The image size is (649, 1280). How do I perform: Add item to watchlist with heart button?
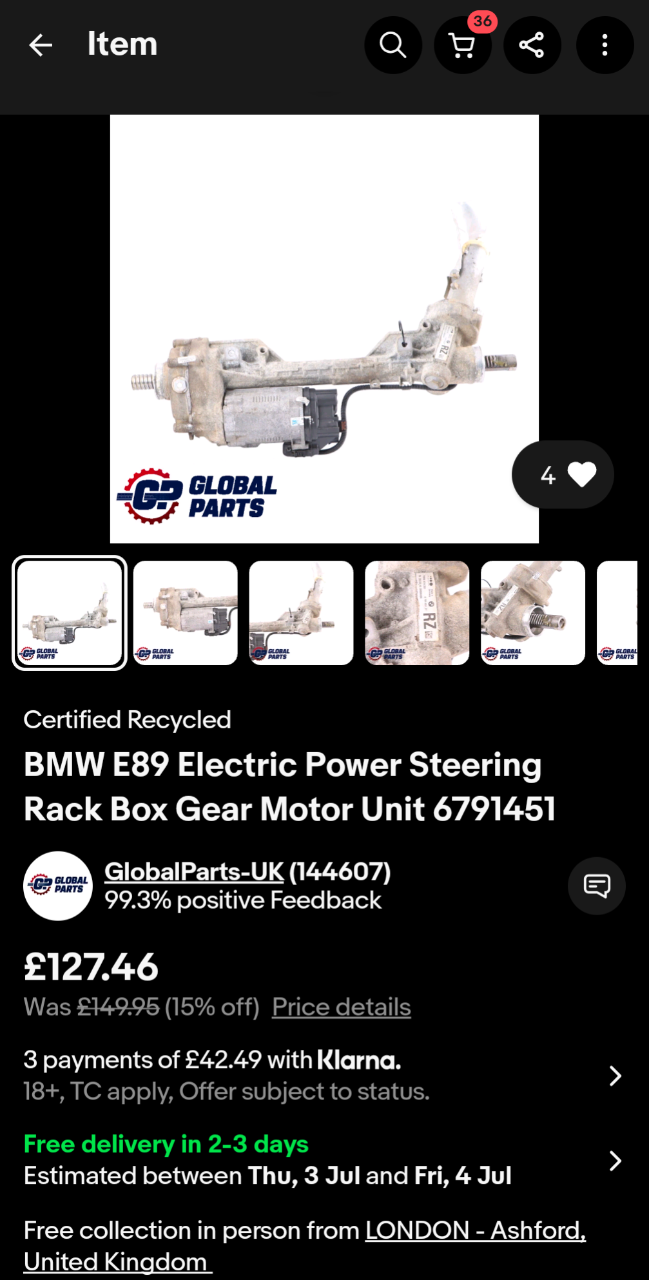click(x=563, y=475)
